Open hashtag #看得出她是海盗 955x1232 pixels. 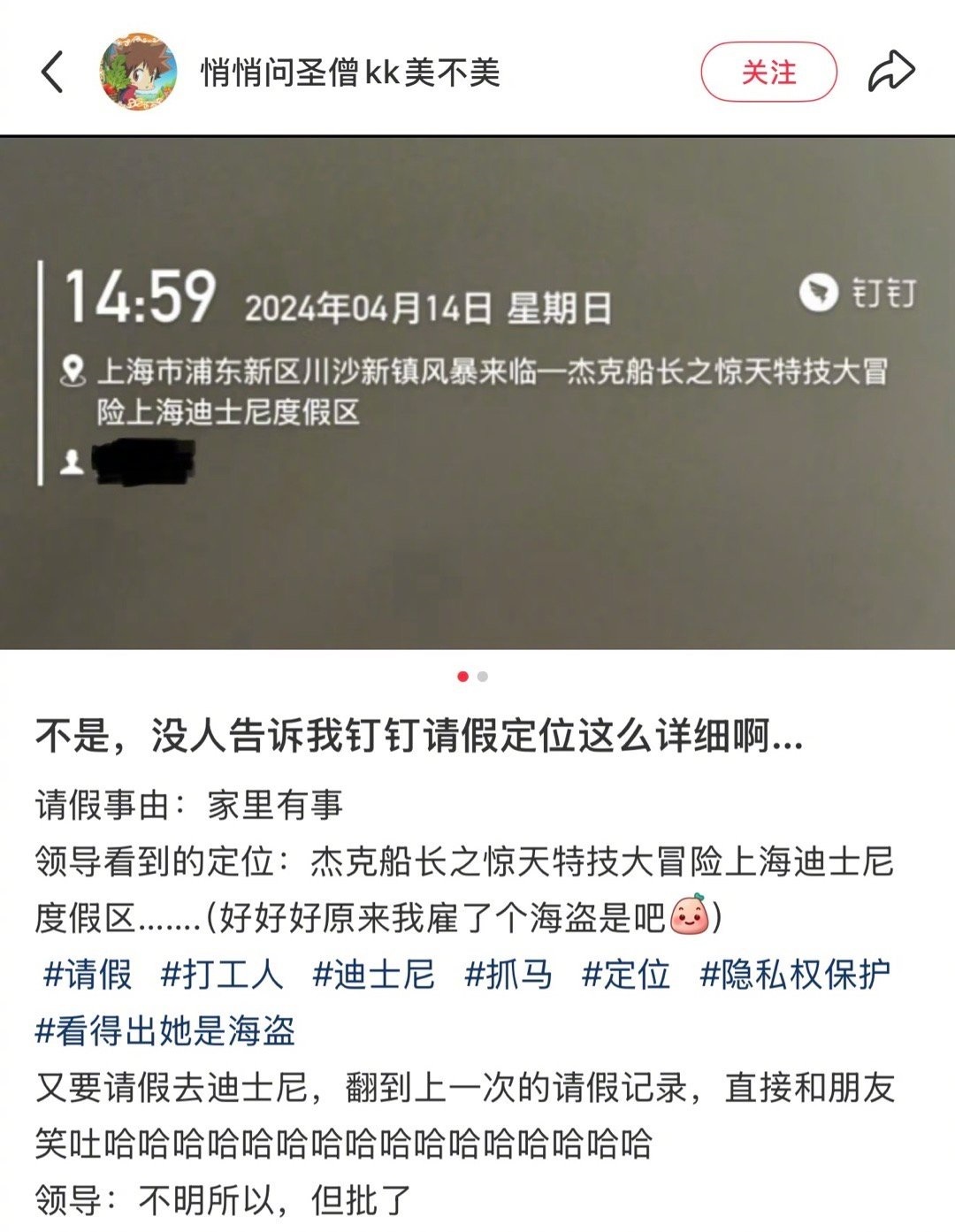click(165, 1031)
